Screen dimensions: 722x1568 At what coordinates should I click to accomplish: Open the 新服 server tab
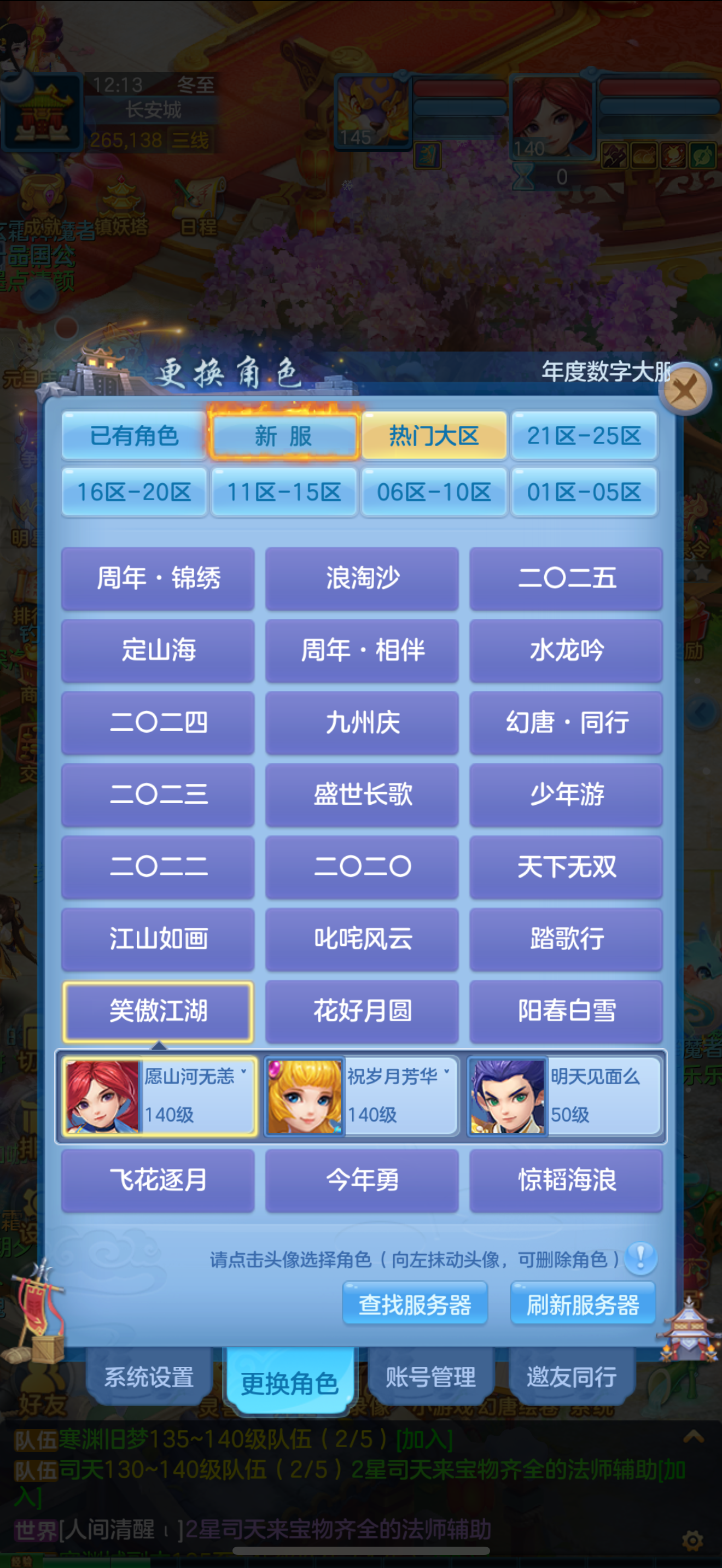(x=284, y=436)
